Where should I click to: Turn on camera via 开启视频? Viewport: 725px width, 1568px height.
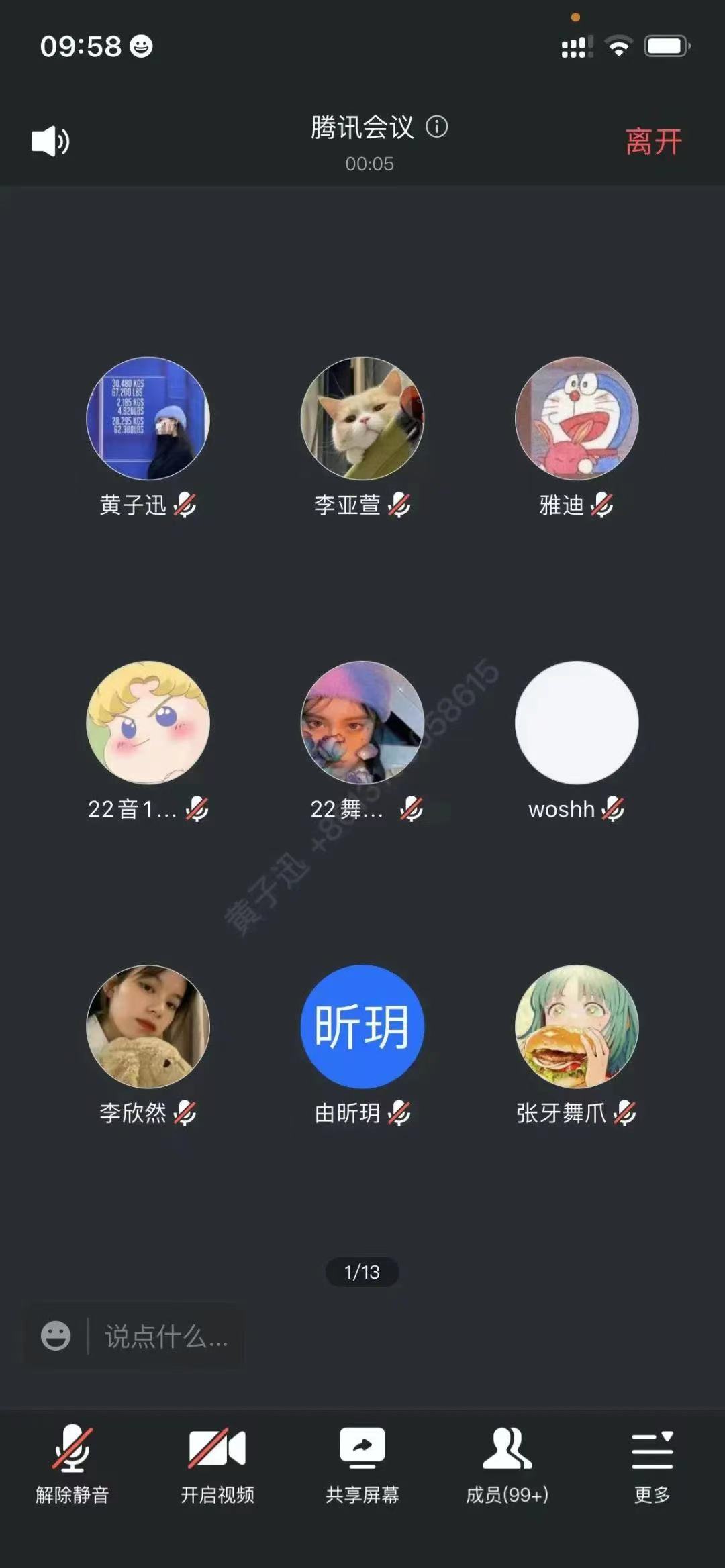pos(217,1465)
